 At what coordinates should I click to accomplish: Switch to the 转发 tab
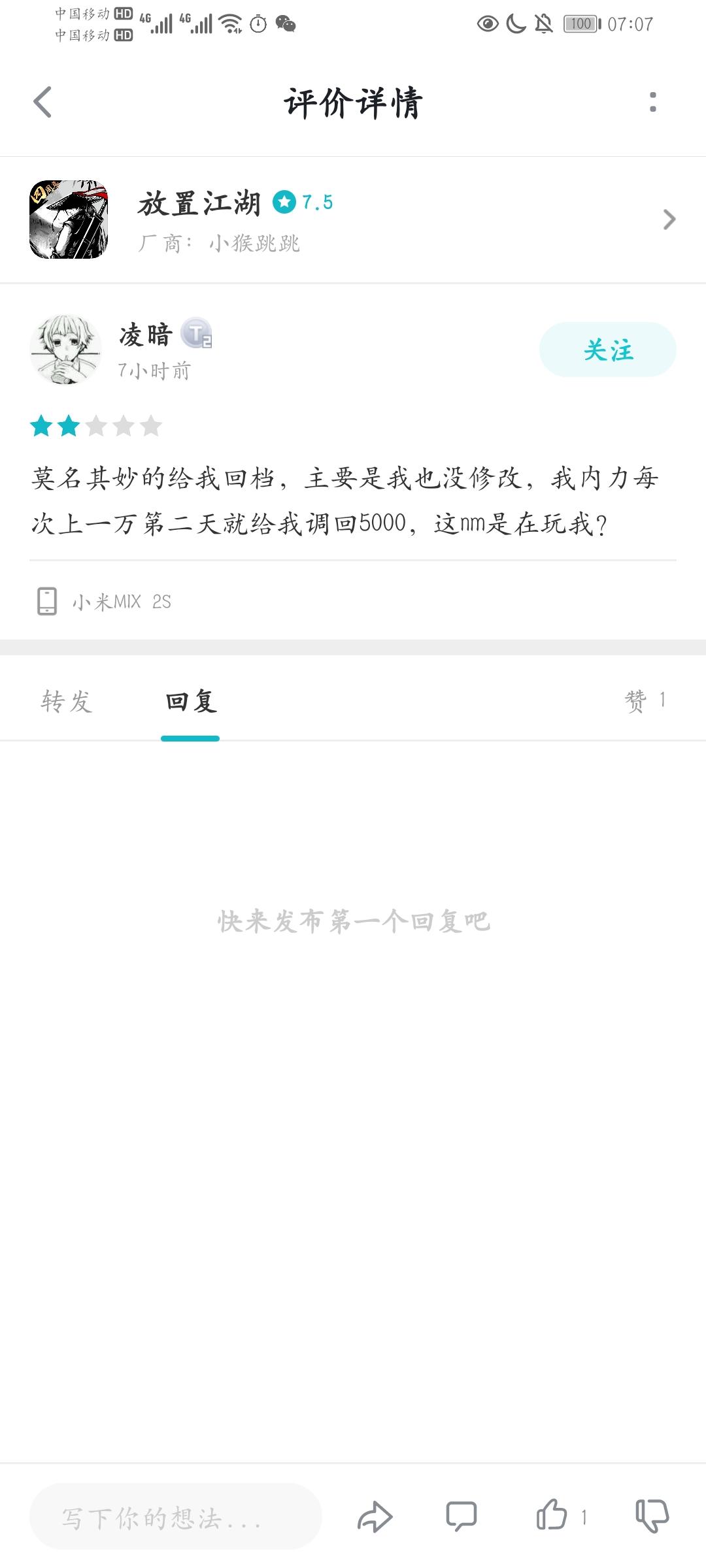point(66,701)
